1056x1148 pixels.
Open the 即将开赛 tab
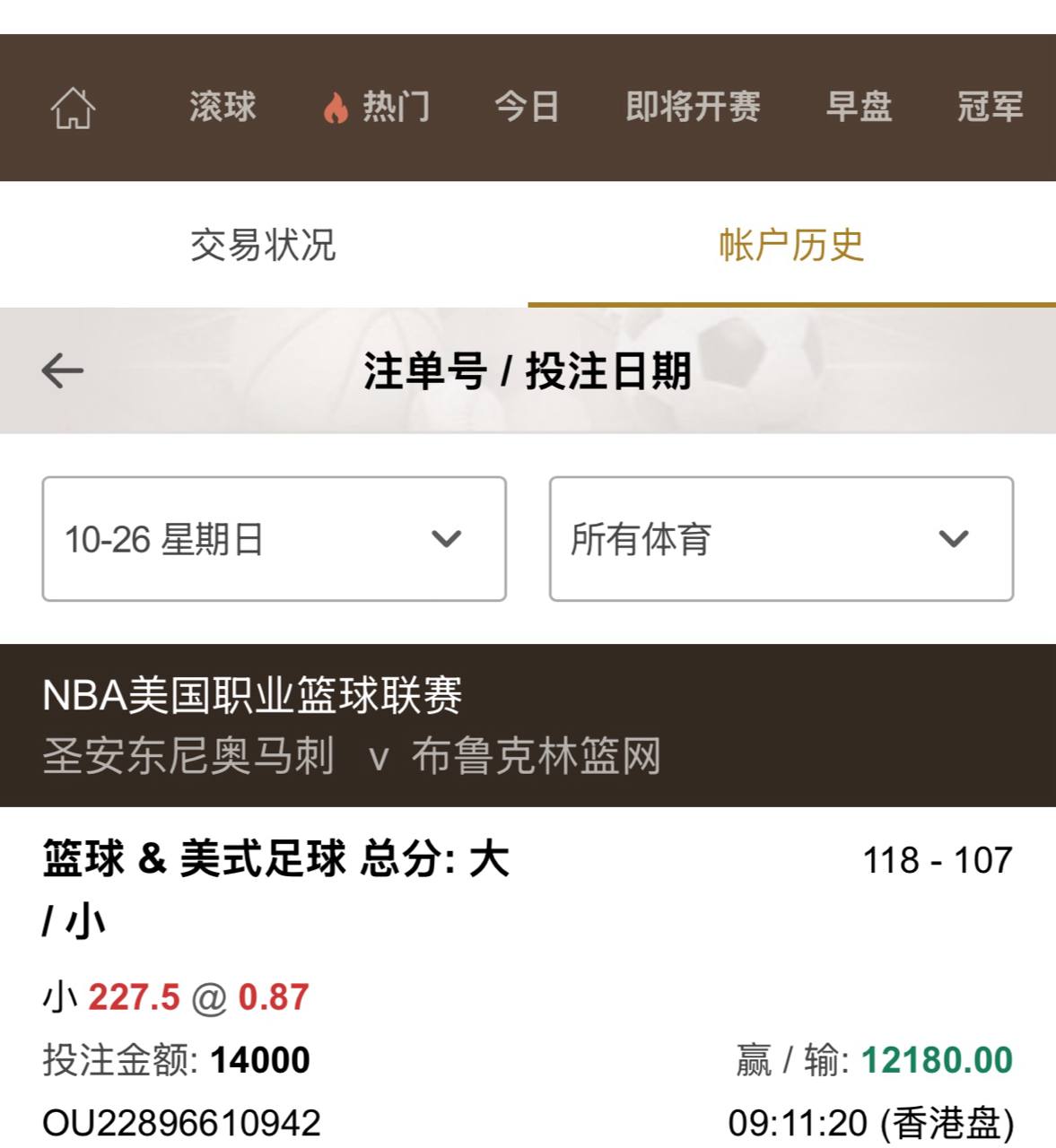[x=693, y=107]
